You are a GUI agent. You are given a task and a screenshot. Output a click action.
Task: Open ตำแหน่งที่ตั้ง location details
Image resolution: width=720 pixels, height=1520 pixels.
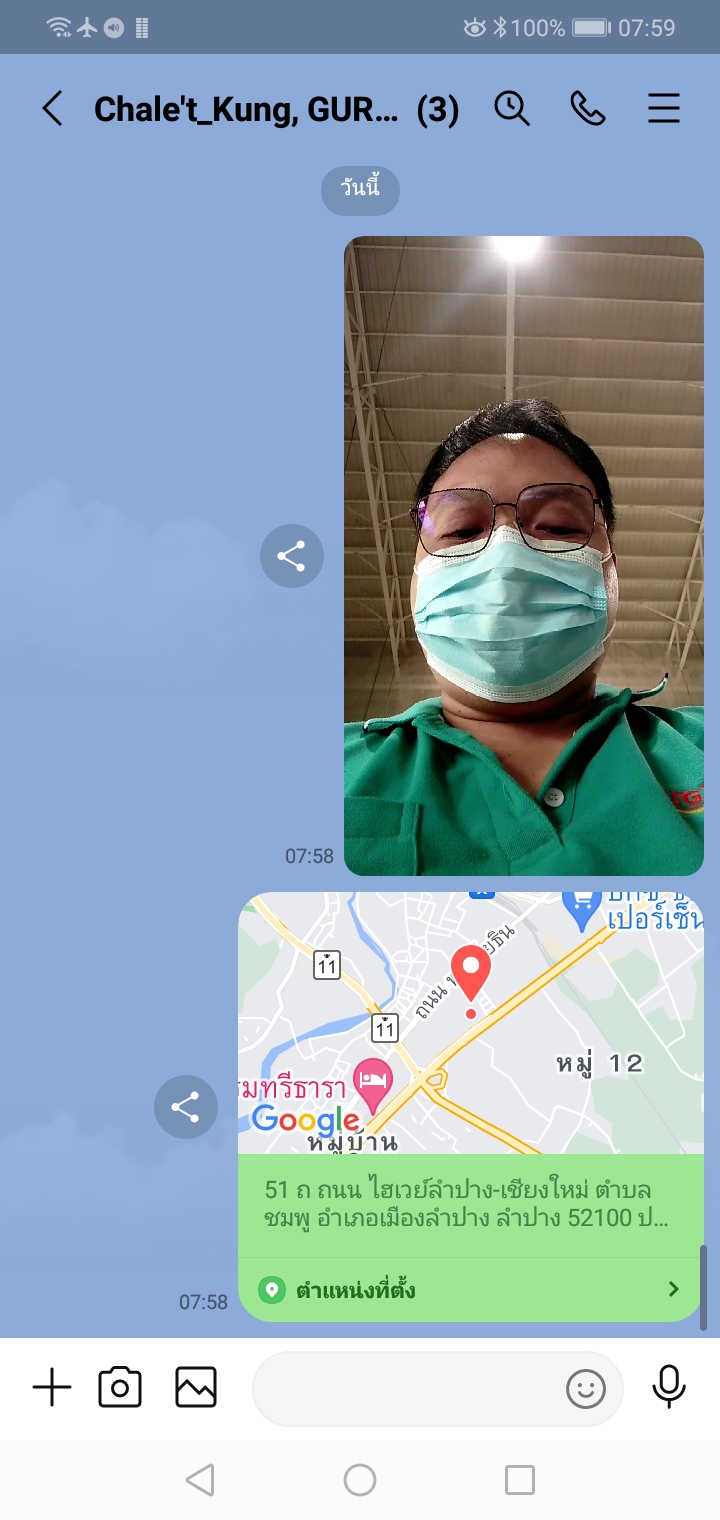coord(471,1290)
